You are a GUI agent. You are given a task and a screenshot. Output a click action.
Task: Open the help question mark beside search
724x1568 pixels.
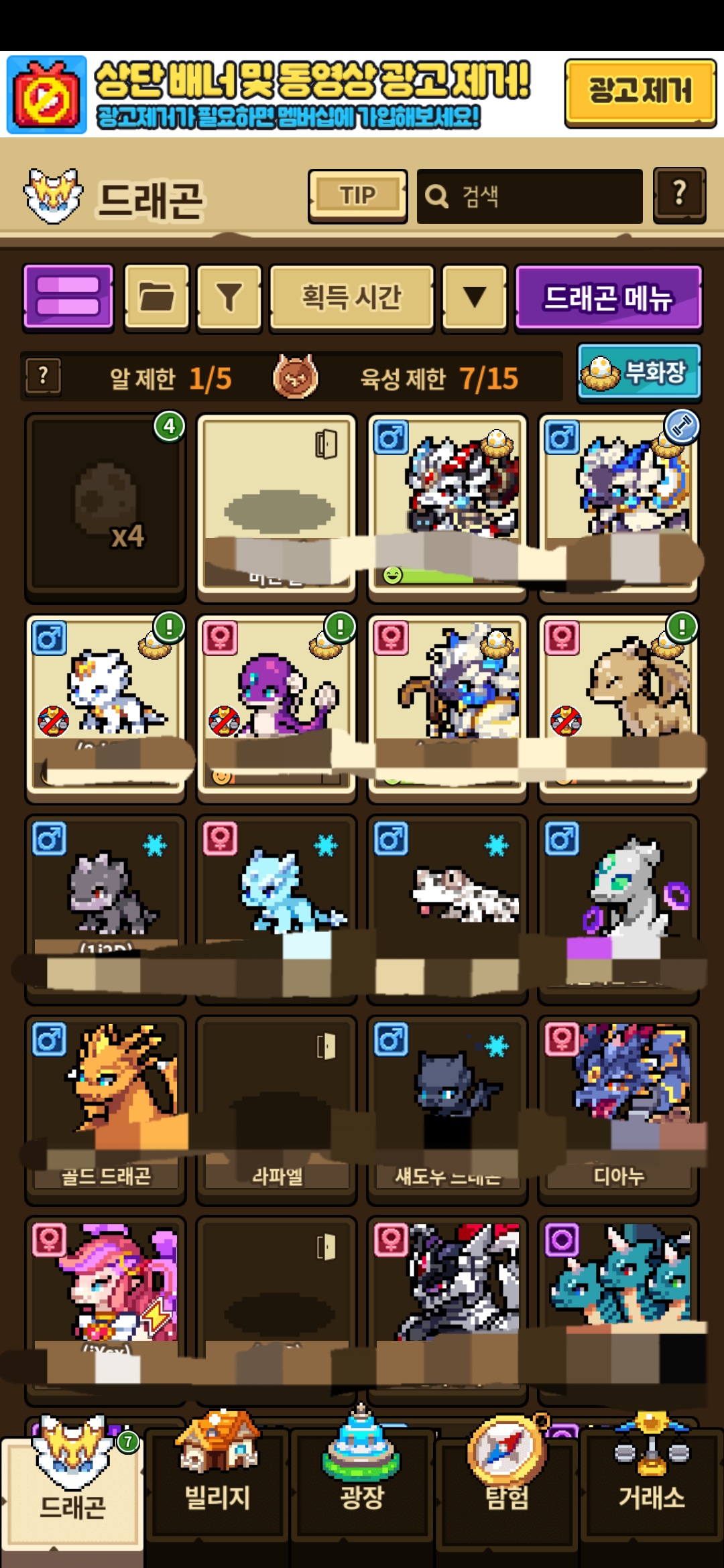[x=679, y=195]
